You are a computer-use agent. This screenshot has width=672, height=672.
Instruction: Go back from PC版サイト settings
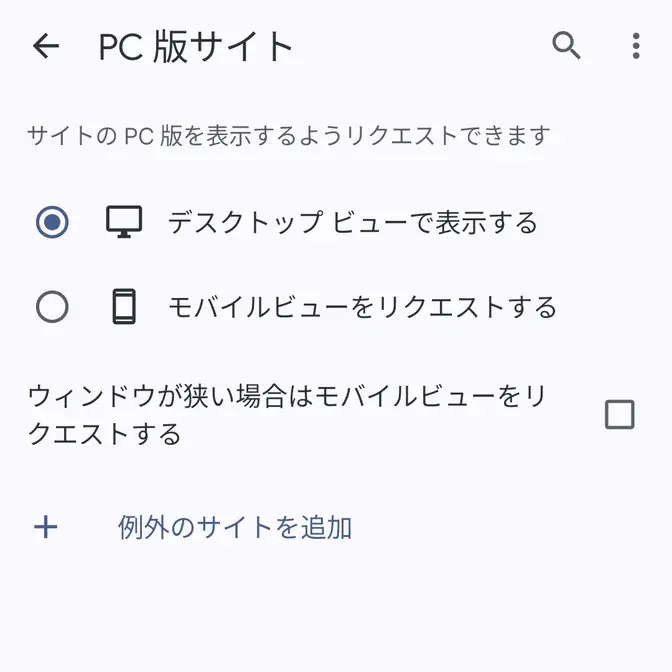tap(46, 46)
